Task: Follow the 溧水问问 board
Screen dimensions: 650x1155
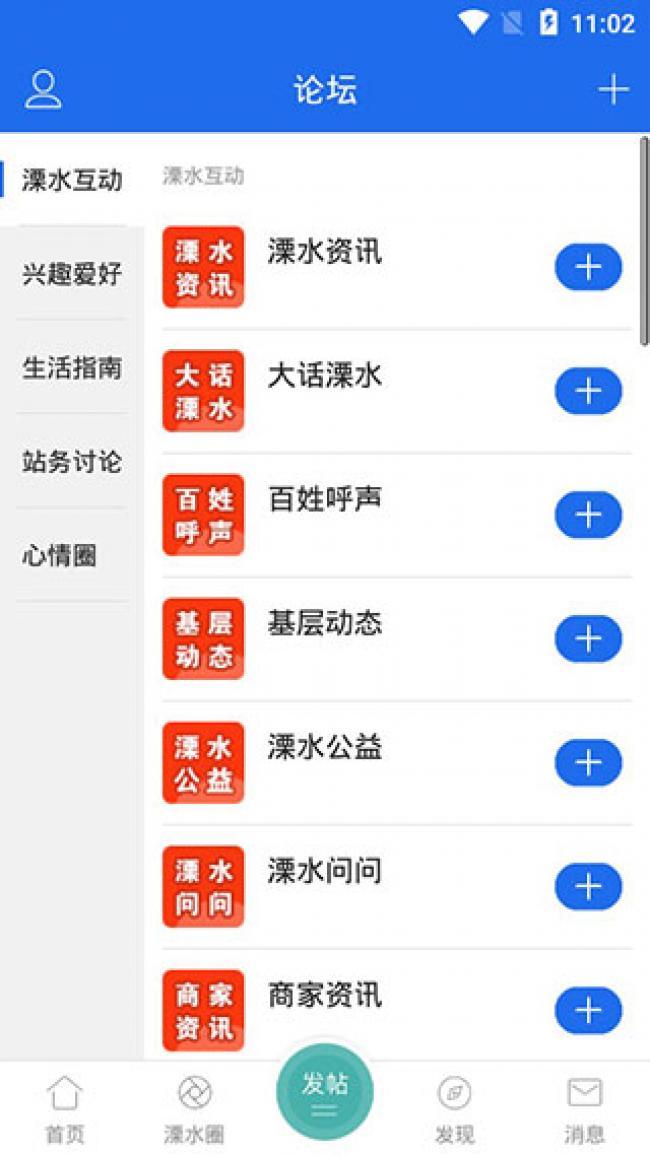Action: click(588, 887)
